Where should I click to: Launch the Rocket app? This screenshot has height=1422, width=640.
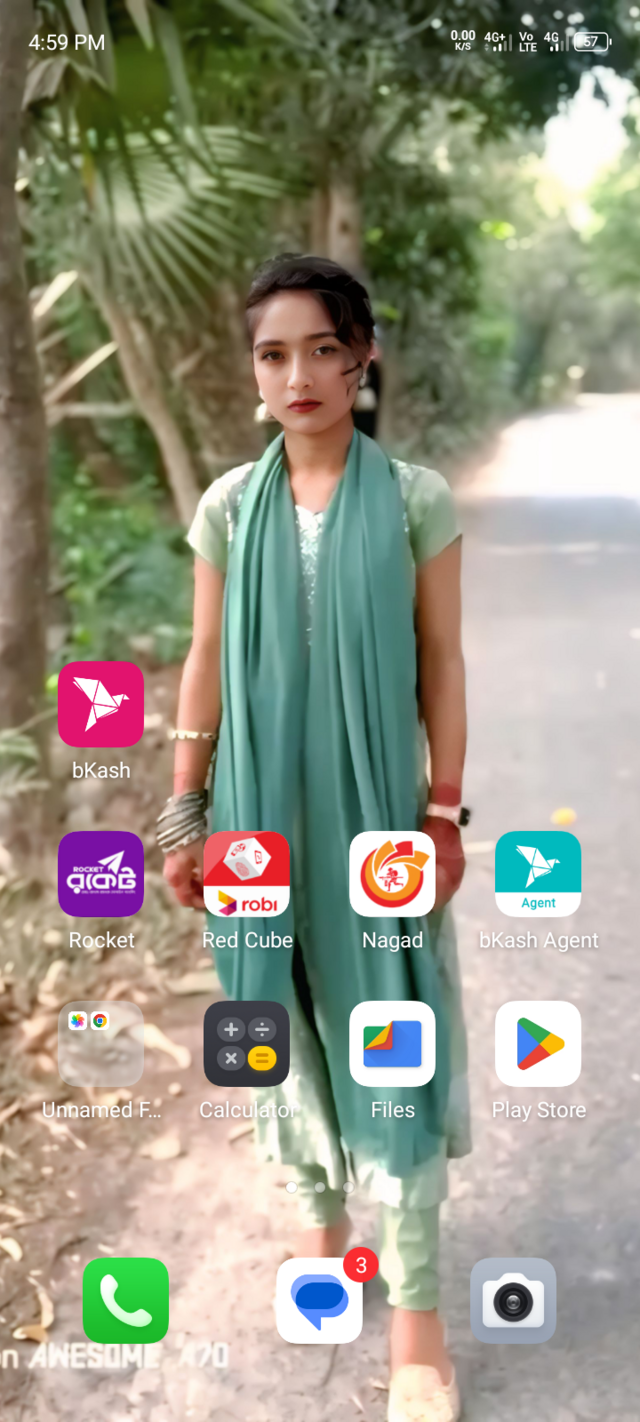pos(101,874)
